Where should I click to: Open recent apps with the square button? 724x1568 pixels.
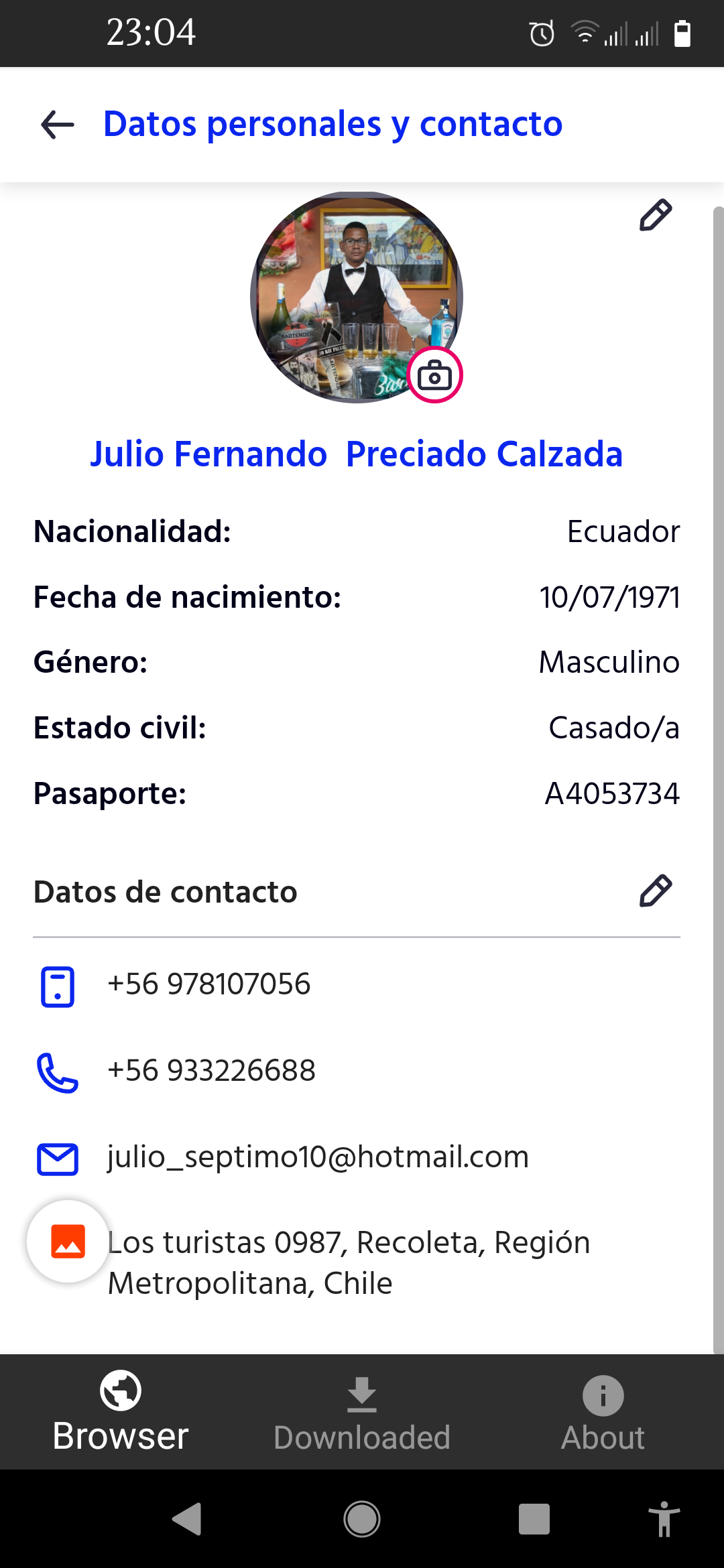[x=534, y=1519]
